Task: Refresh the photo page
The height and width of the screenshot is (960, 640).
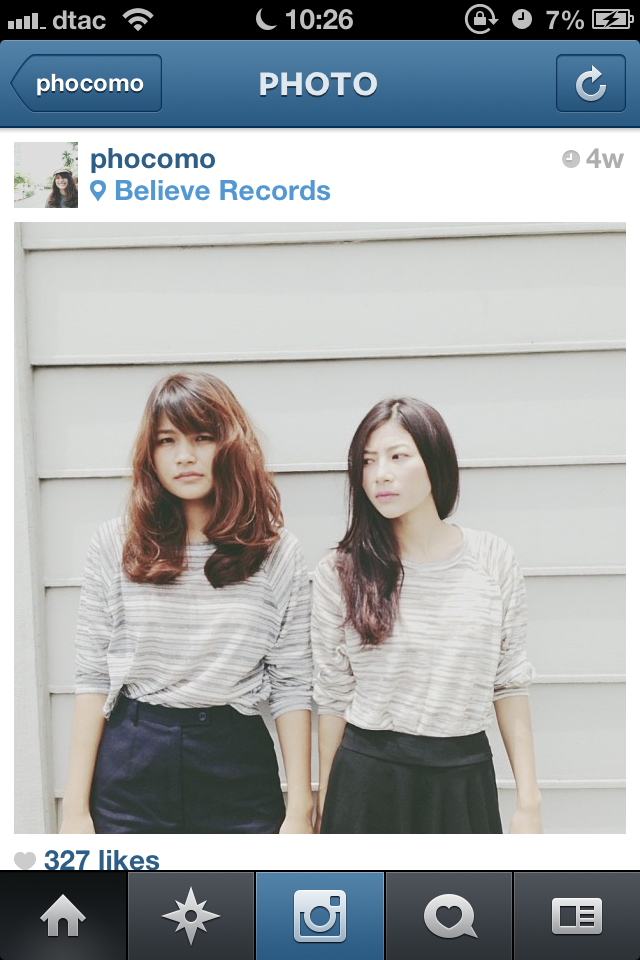Action: click(x=590, y=84)
